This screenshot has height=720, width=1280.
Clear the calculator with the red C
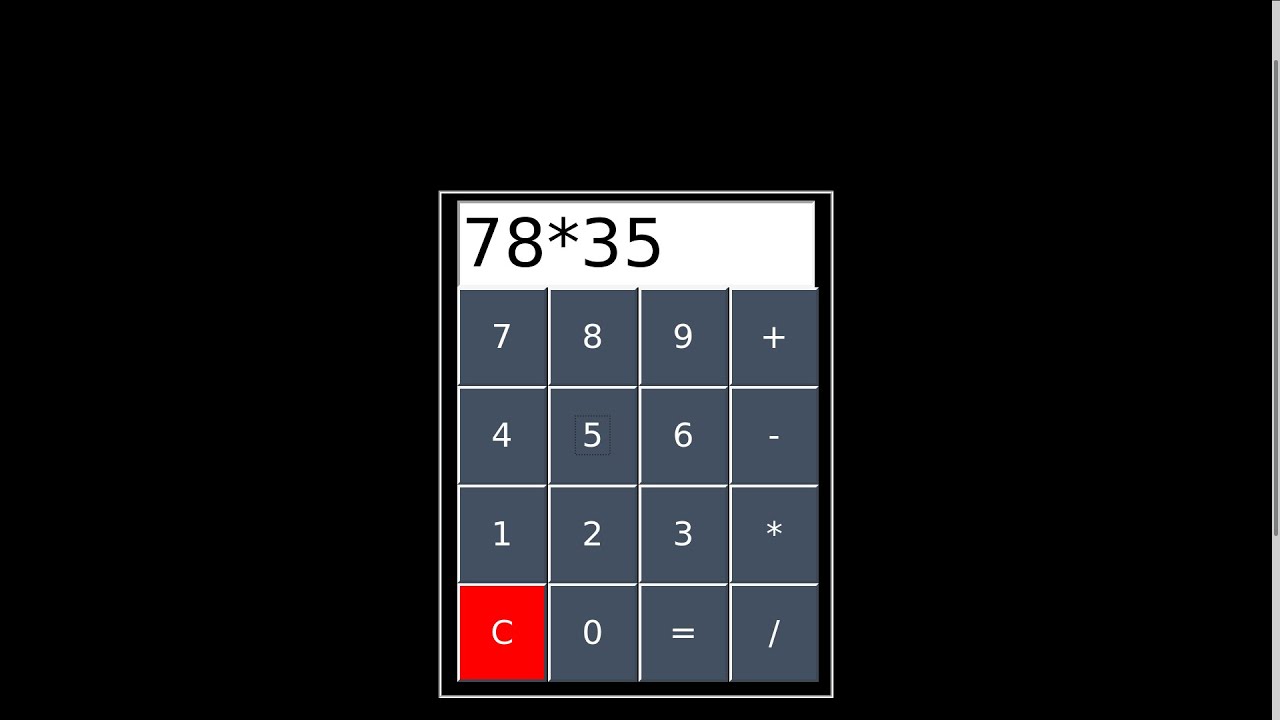coord(502,632)
